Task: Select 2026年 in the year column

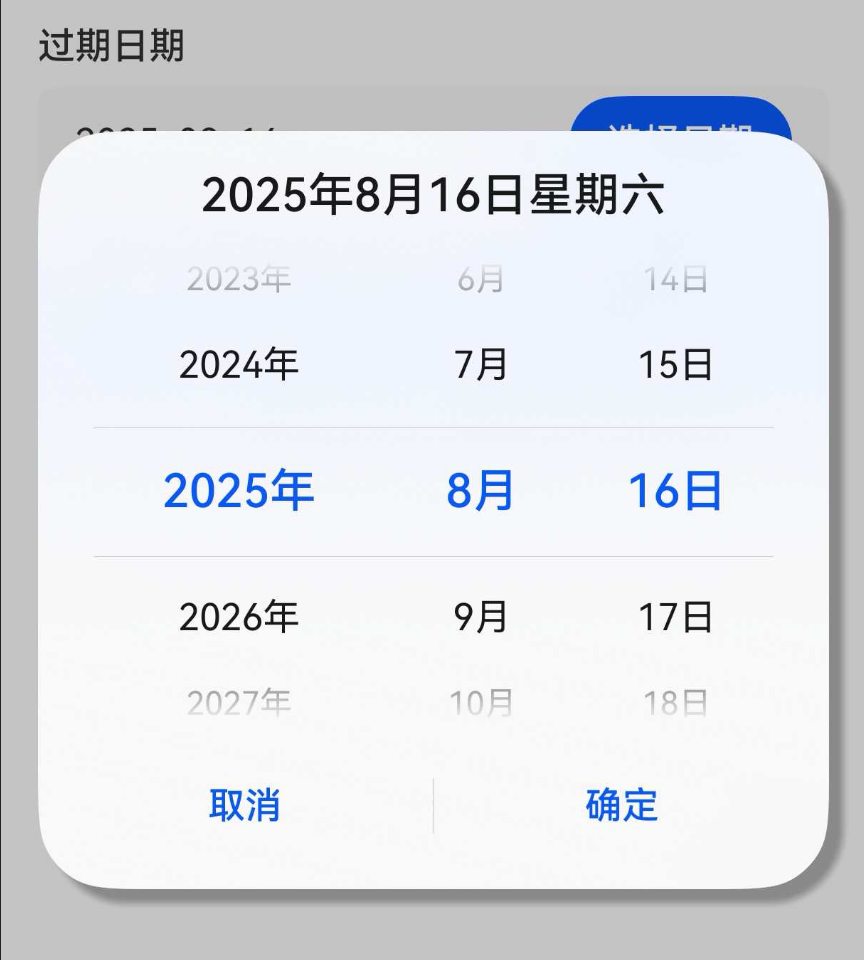Action: (239, 617)
